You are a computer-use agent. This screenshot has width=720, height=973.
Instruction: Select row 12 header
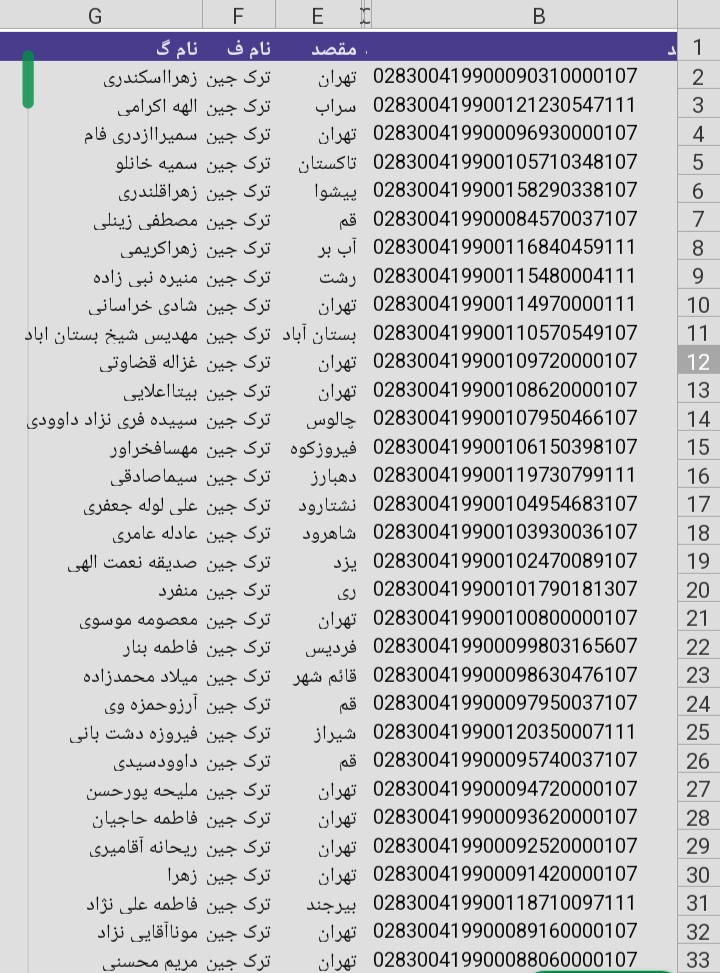698,361
